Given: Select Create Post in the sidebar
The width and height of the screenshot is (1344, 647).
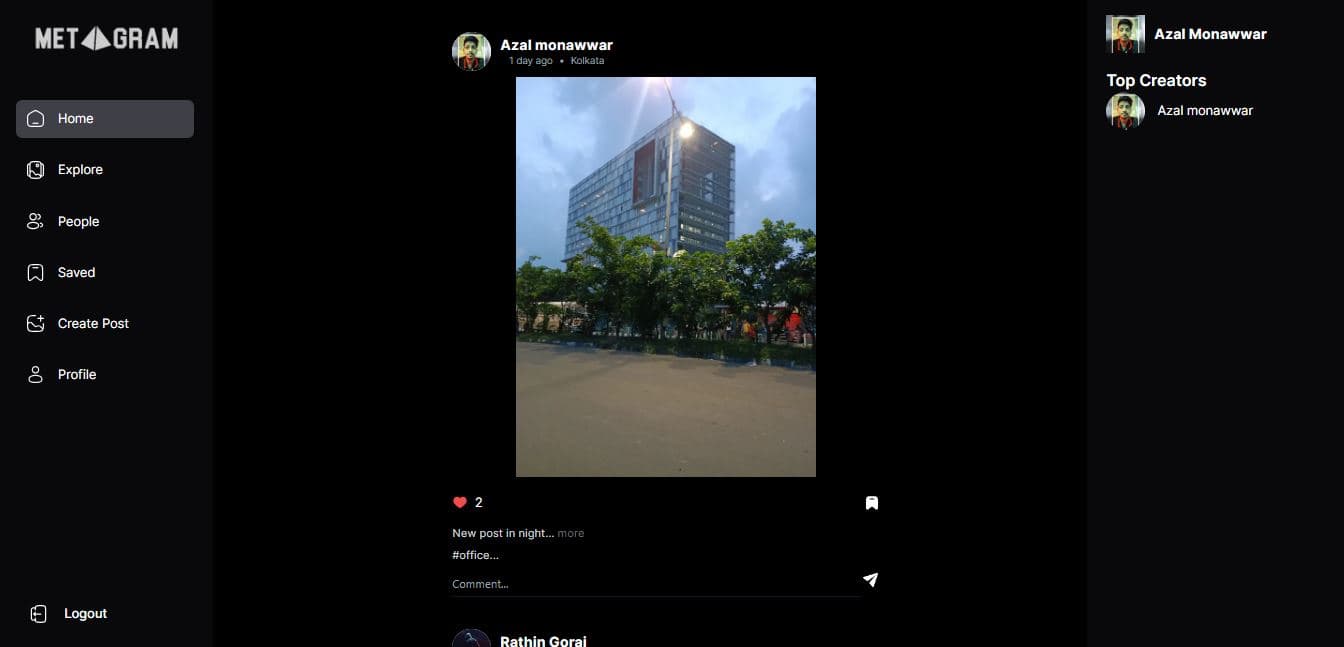Looking at the screenshot, I should 93,324.
